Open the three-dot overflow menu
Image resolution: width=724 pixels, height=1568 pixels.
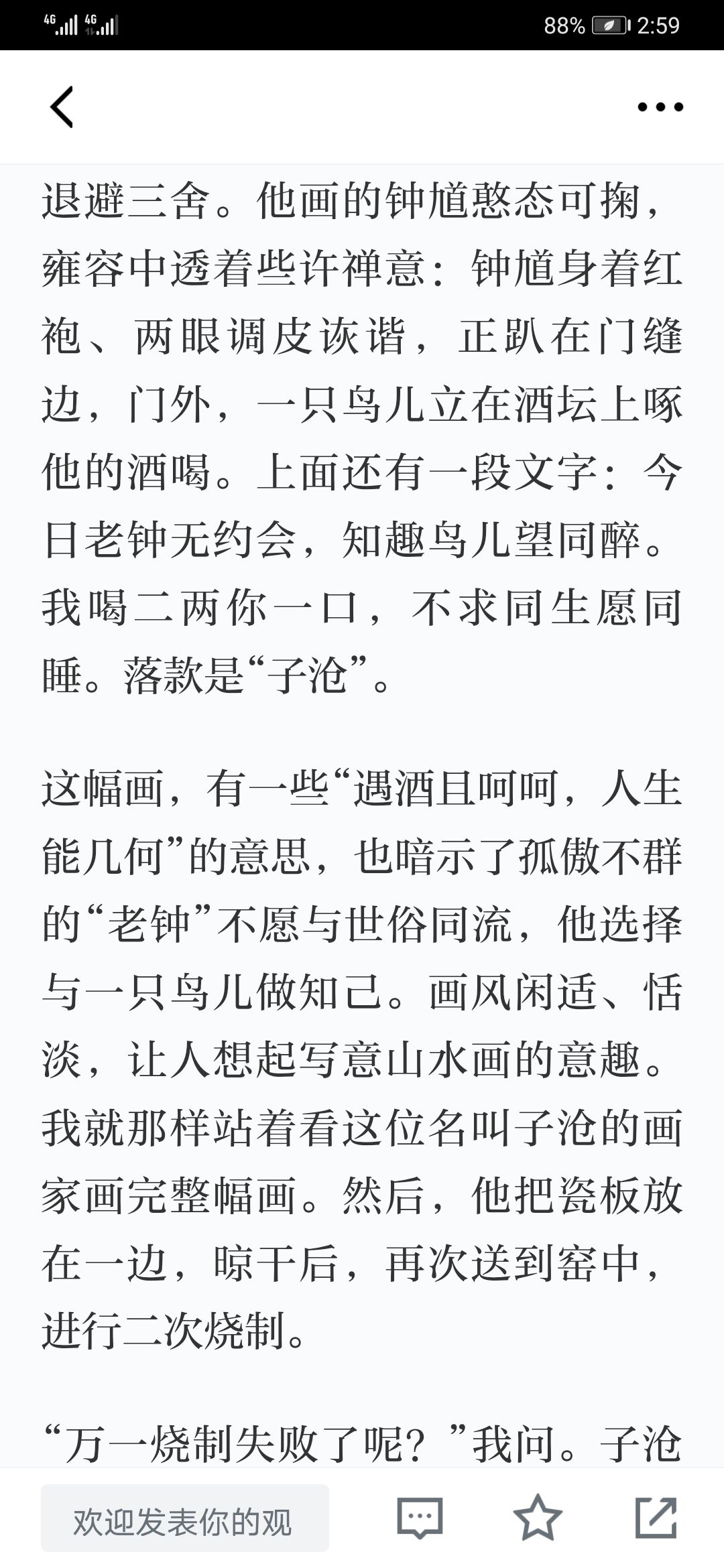pos(660,107)
